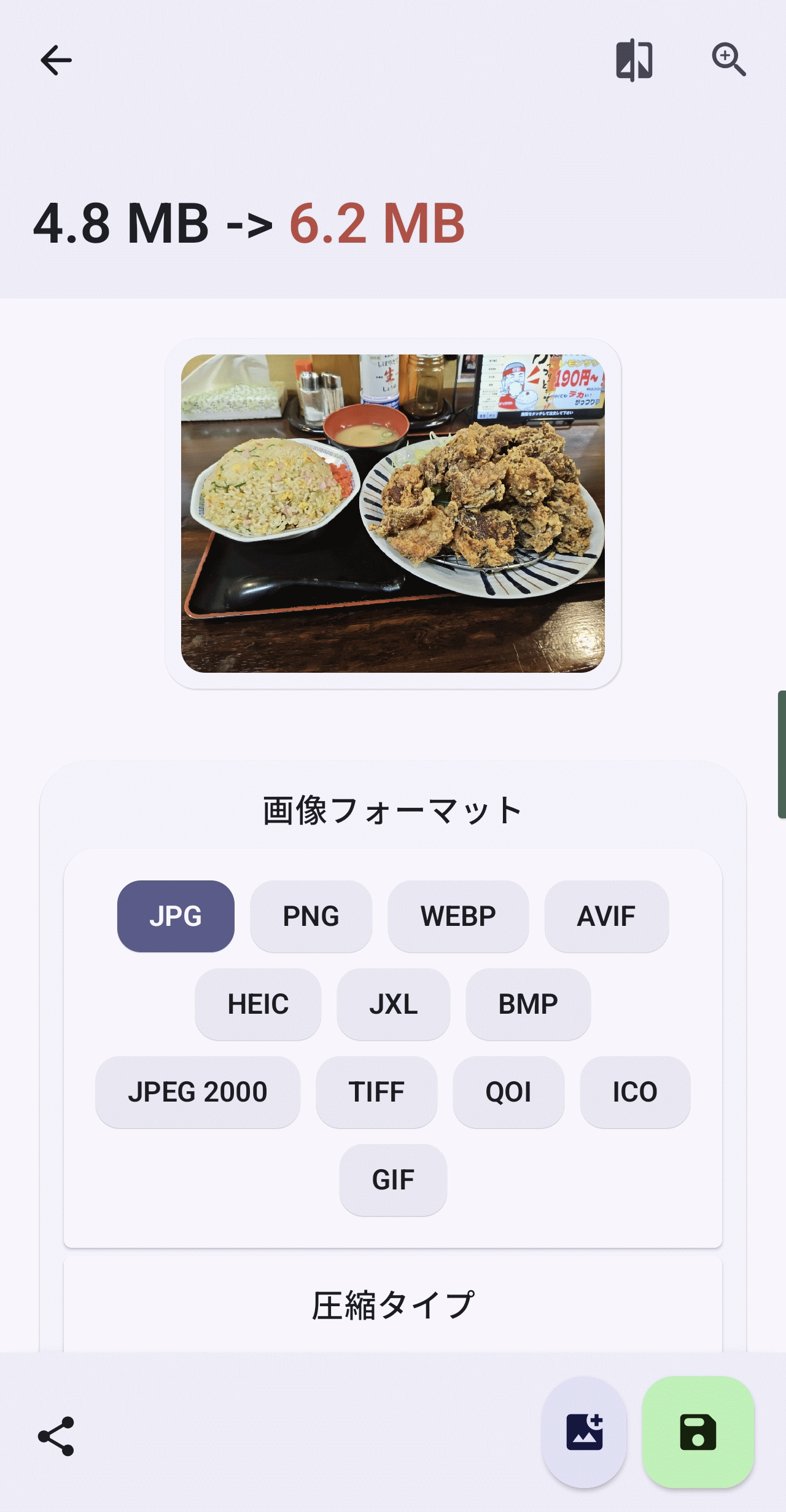This screenshot has height=1512, width=786.
Task: Open the food photo preview
Action: (x=393, y=513)
